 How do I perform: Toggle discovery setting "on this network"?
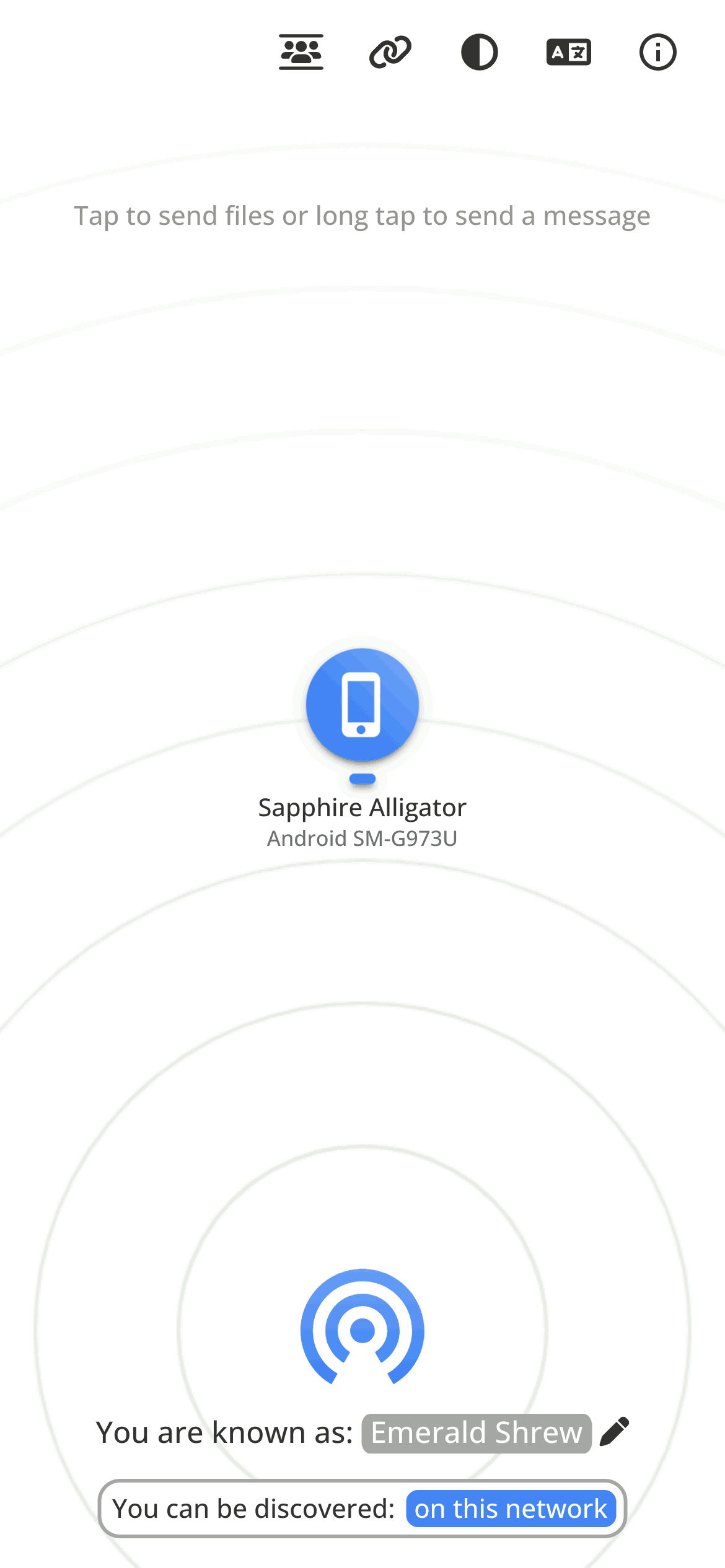pyautogui.click(x=510, y=1509)
